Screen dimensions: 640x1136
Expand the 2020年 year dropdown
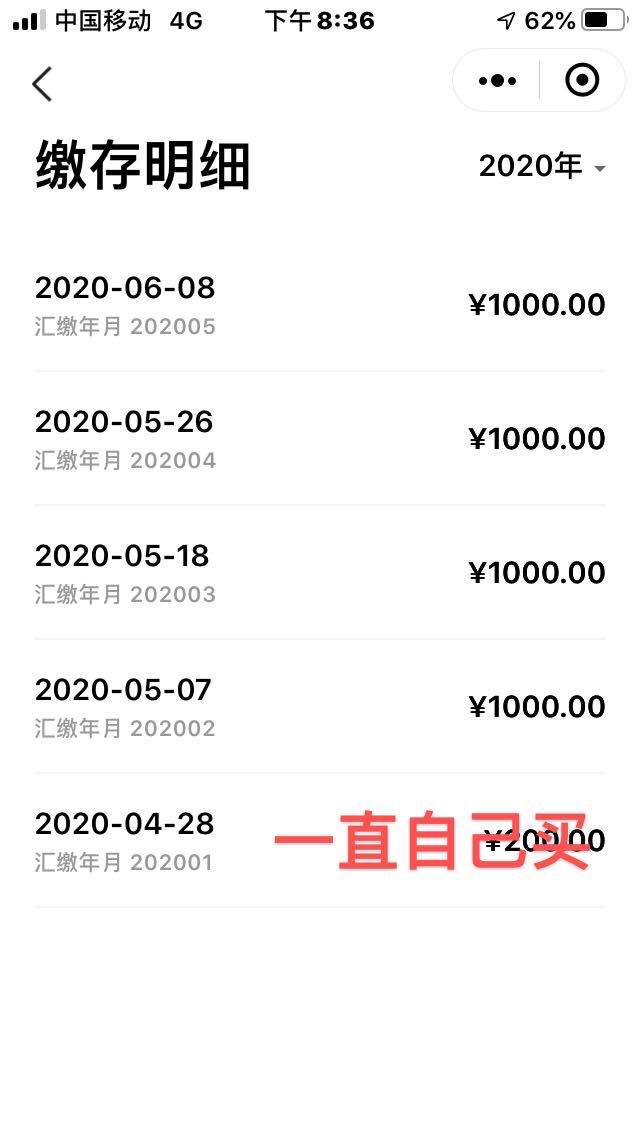(x=542, y=167)
